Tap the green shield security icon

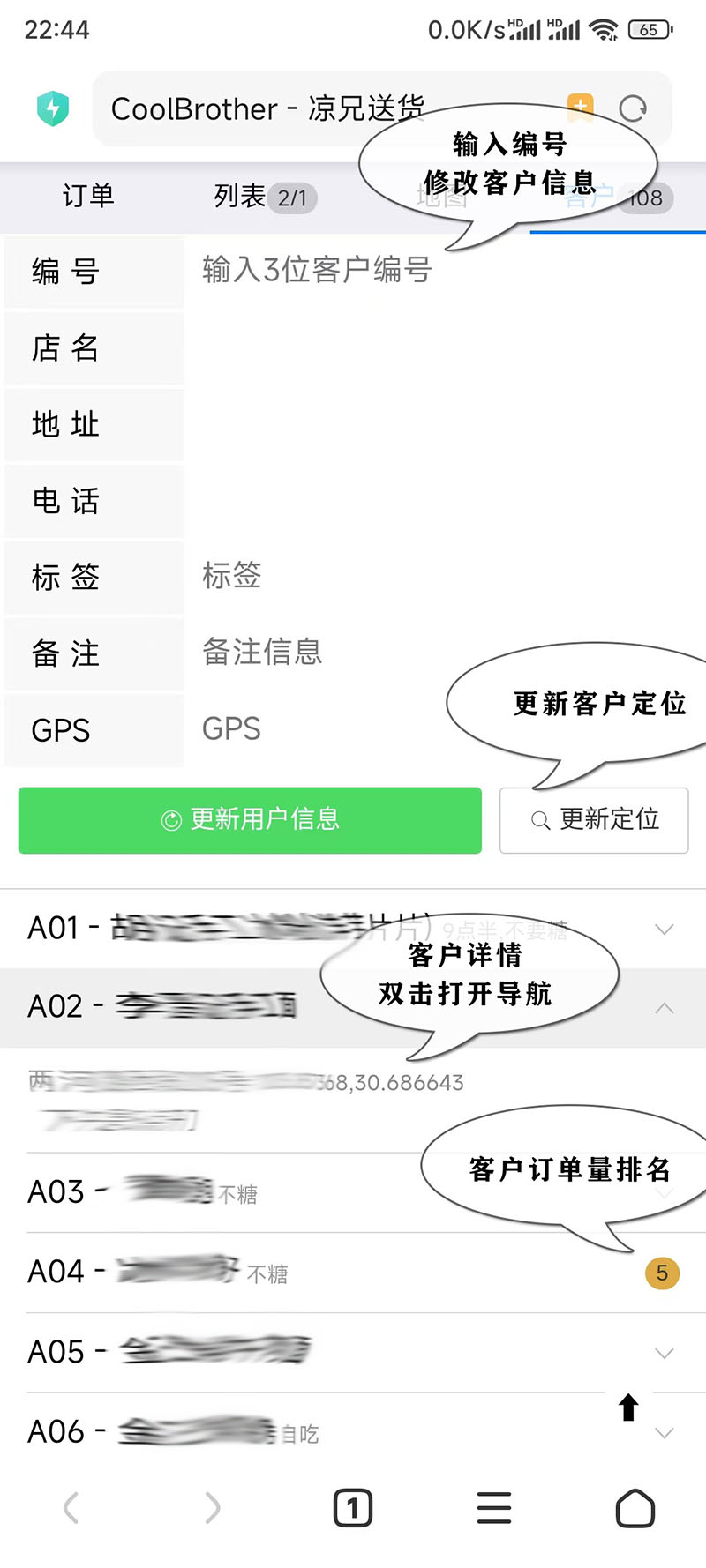[x=53, y=108]
